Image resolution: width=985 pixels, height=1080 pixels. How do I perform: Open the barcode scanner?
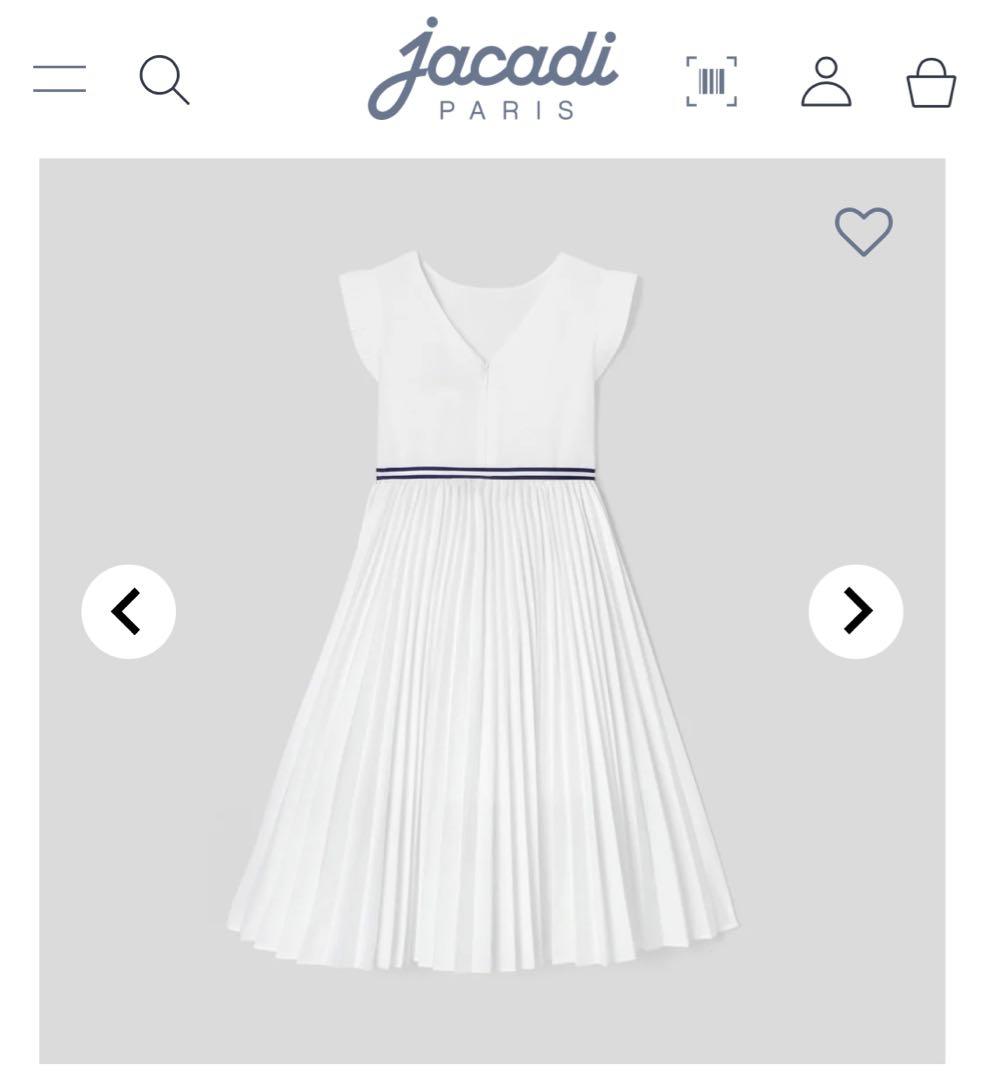tap(711, 81)
